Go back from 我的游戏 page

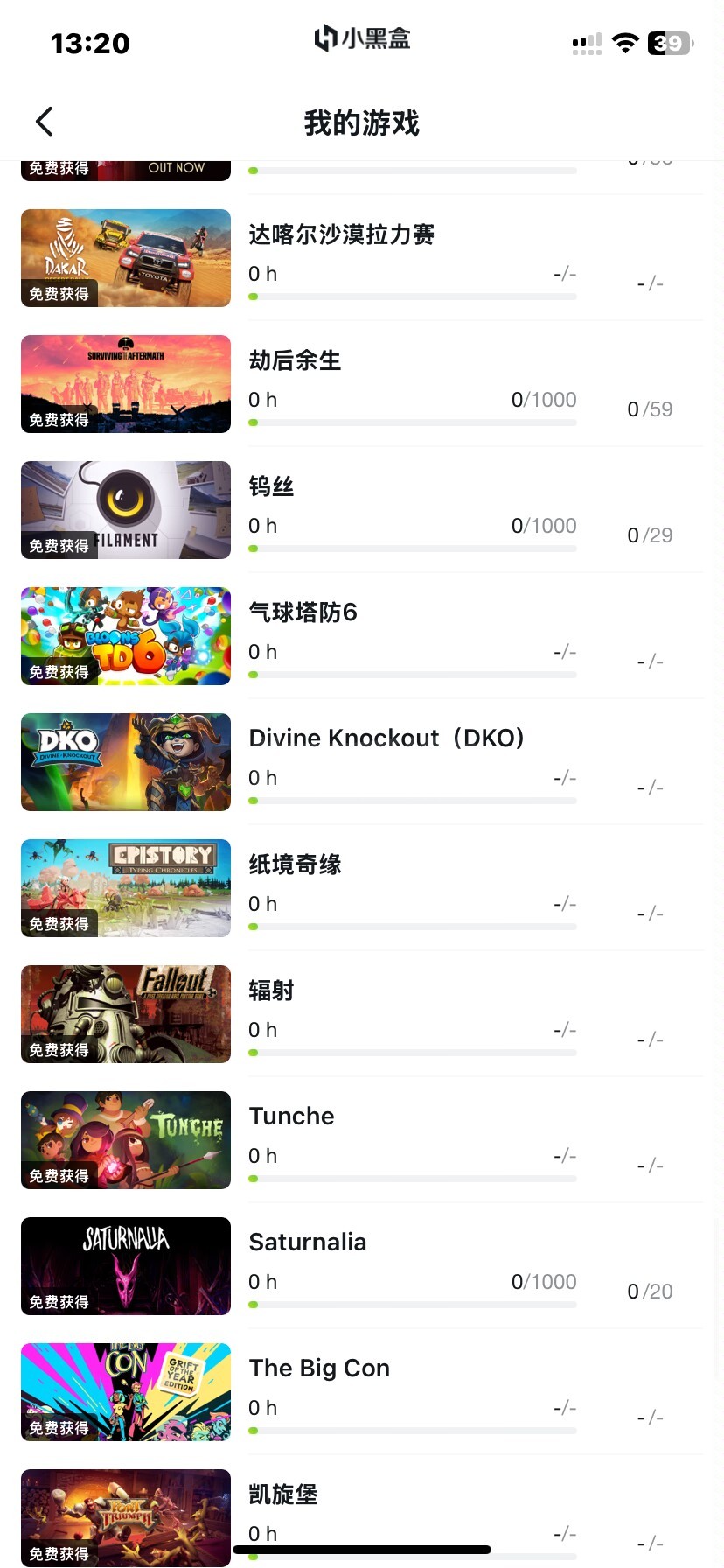(45, 122)
